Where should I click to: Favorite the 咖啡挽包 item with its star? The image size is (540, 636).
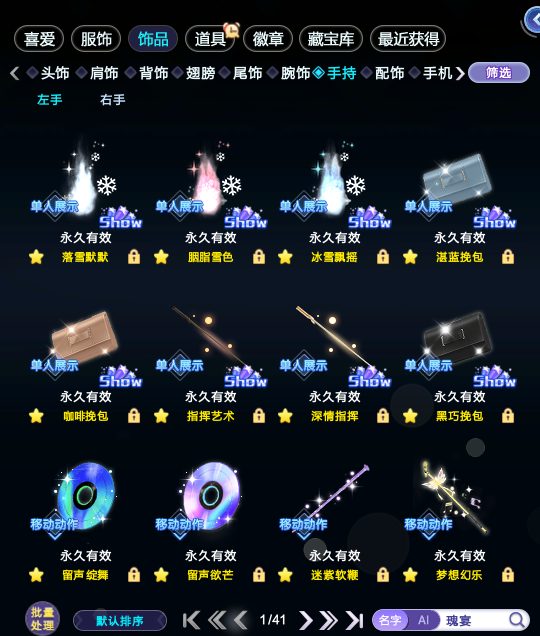click(x=37, y=416)
